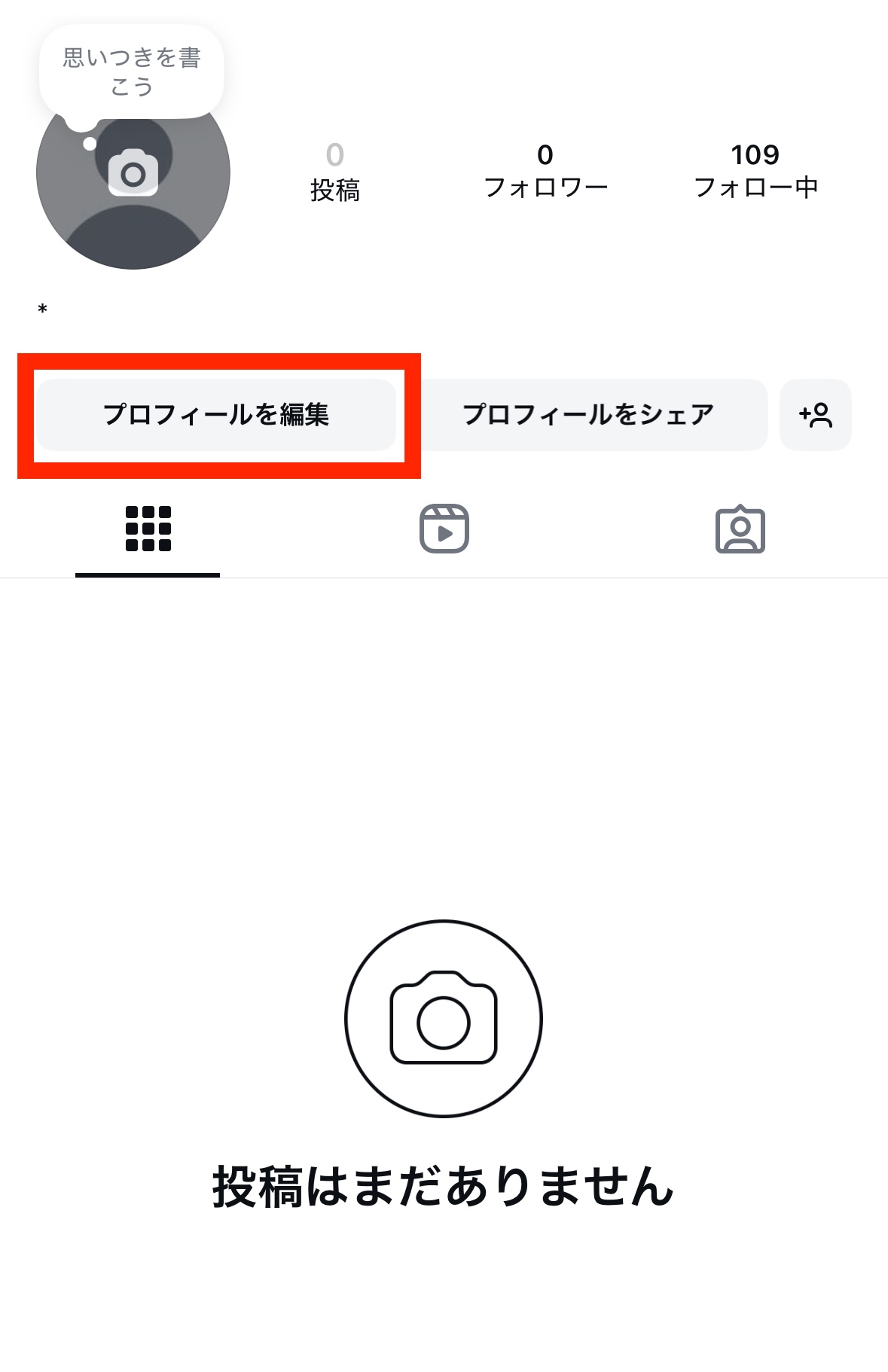Open the 0 フォロワー list
This screenshot has height=1372, width=888.
(545, 171)
